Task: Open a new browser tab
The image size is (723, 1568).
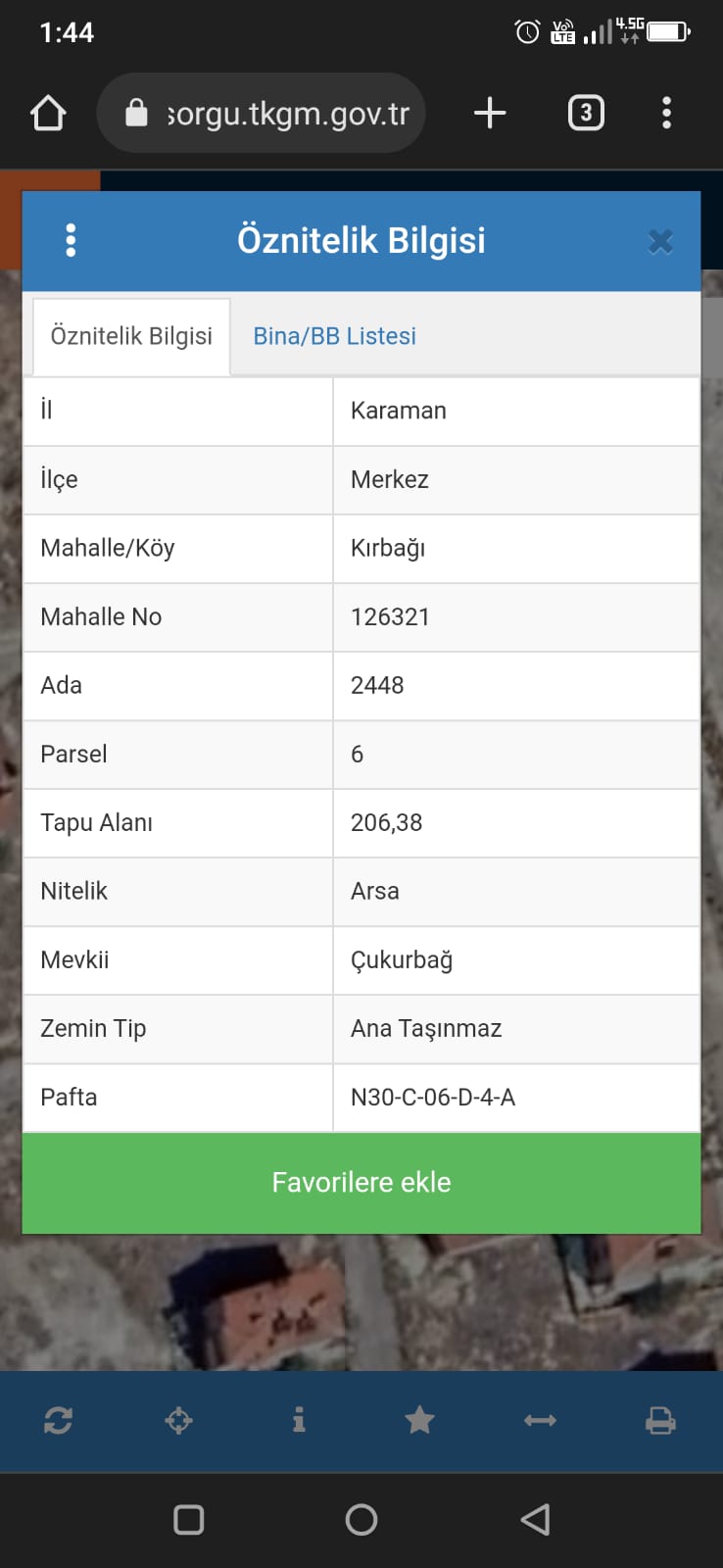Action: (489, 112)
